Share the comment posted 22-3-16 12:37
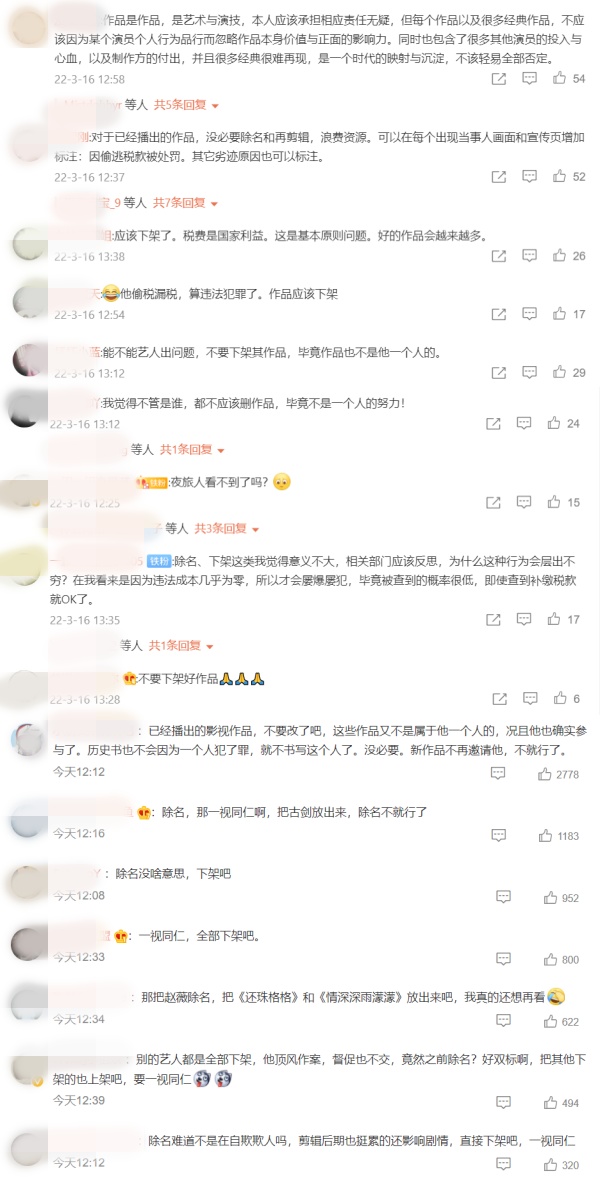This screenshot has width=600, height=1180. [498, 177]
